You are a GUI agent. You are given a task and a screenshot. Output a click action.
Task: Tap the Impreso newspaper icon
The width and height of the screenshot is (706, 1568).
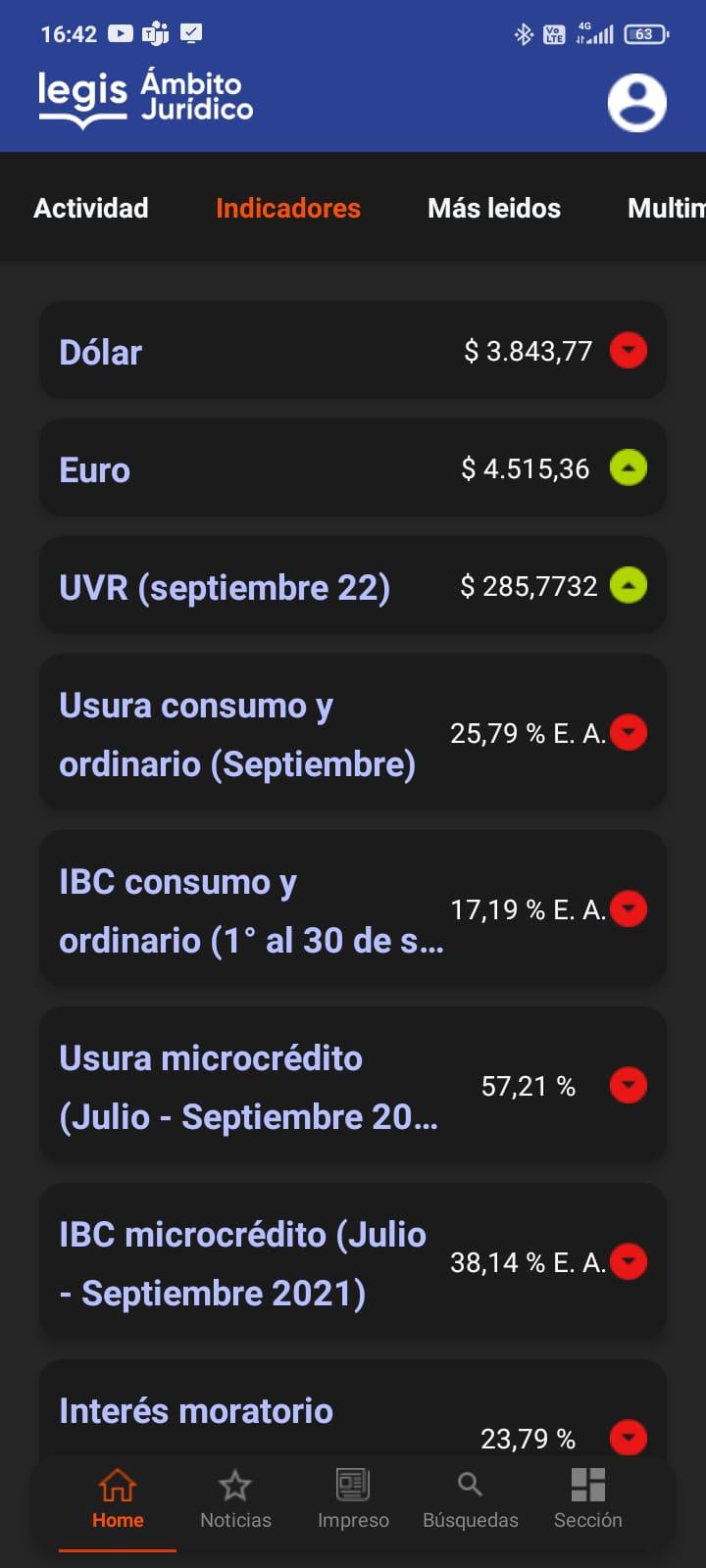tap(353, 1483)
